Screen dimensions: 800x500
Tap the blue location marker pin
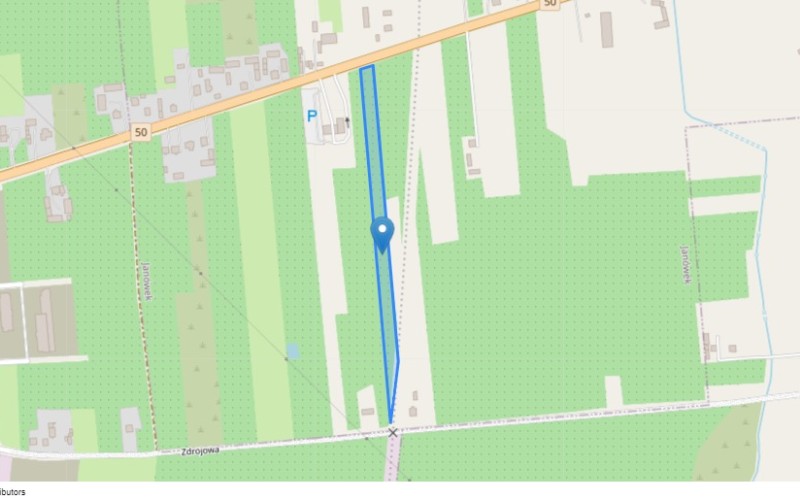coord(382,232)
